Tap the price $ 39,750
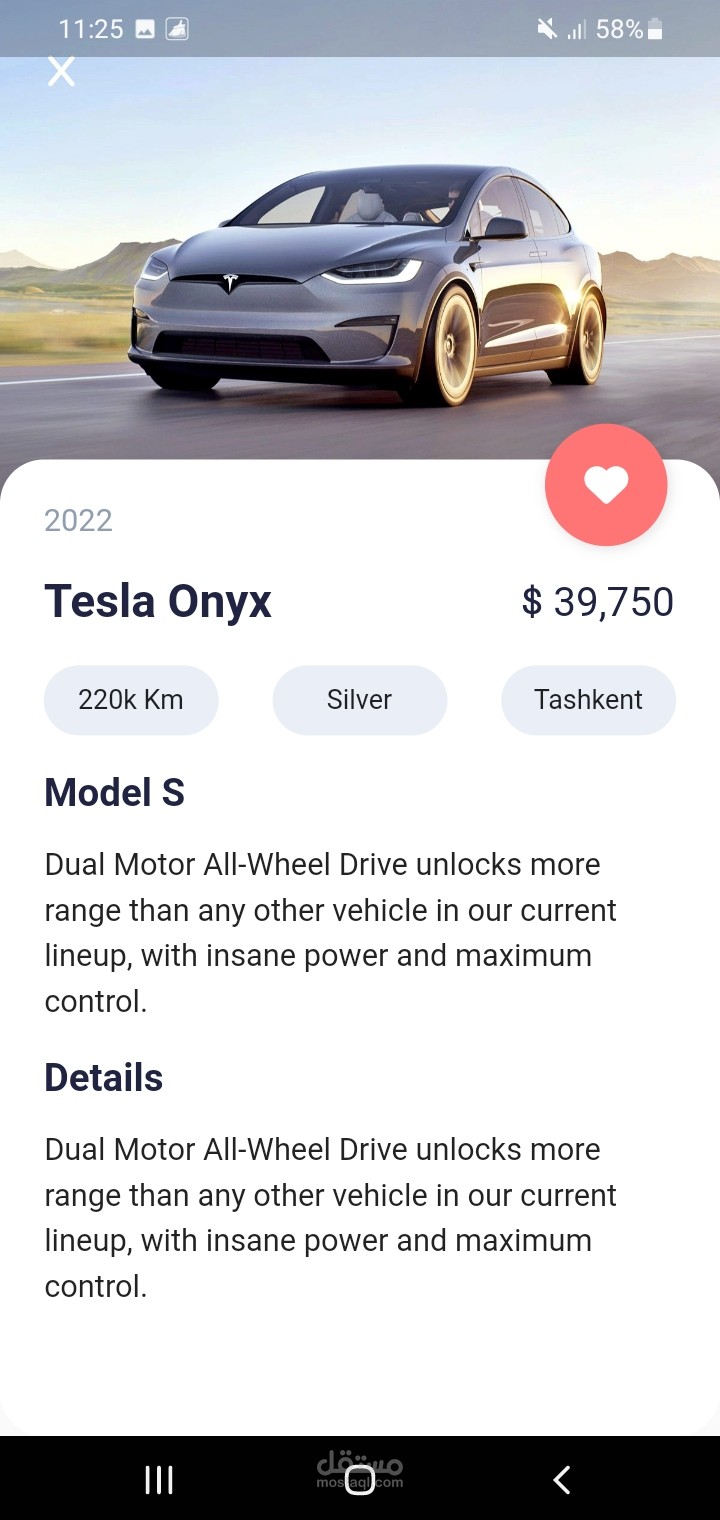The width and height of the screenshot is (720, 1520). [x=600, y=601]
